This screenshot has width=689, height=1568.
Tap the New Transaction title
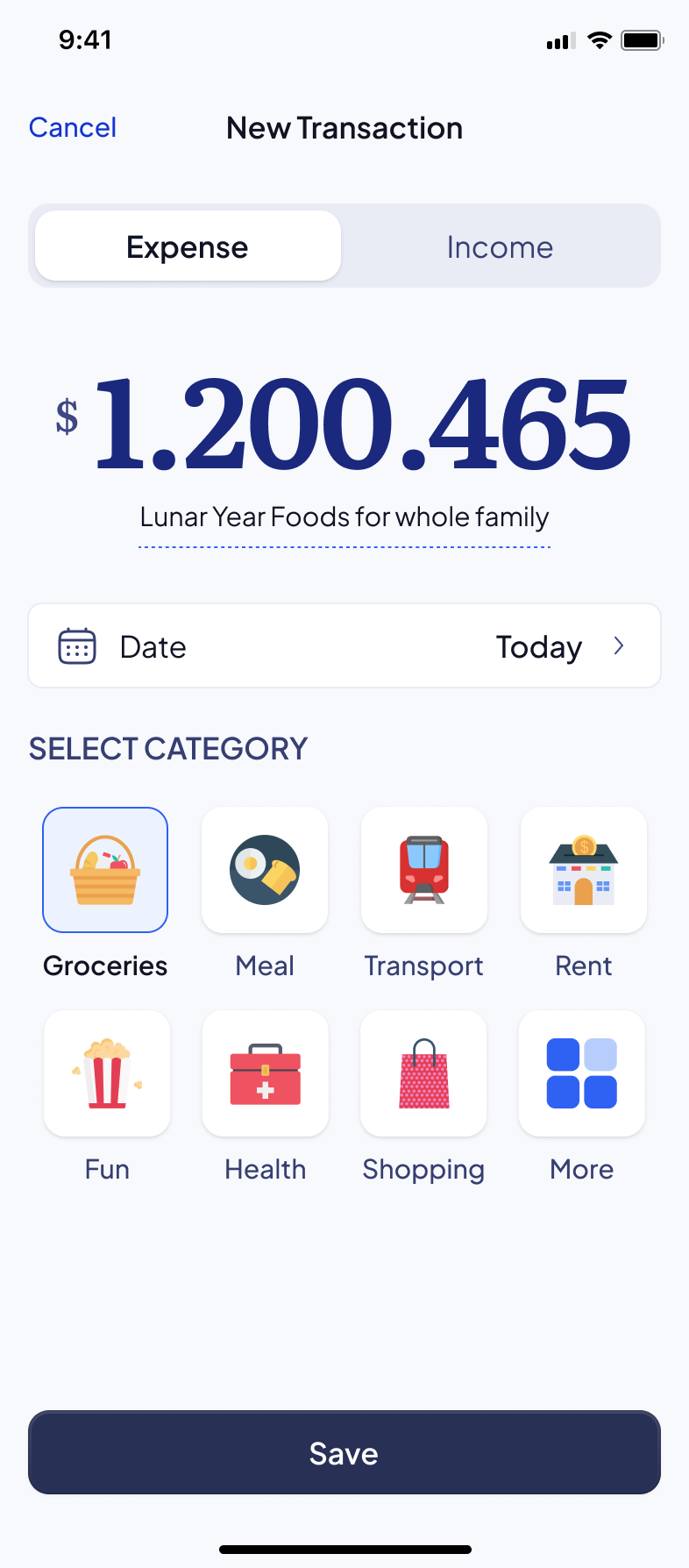tap(344, 127)
